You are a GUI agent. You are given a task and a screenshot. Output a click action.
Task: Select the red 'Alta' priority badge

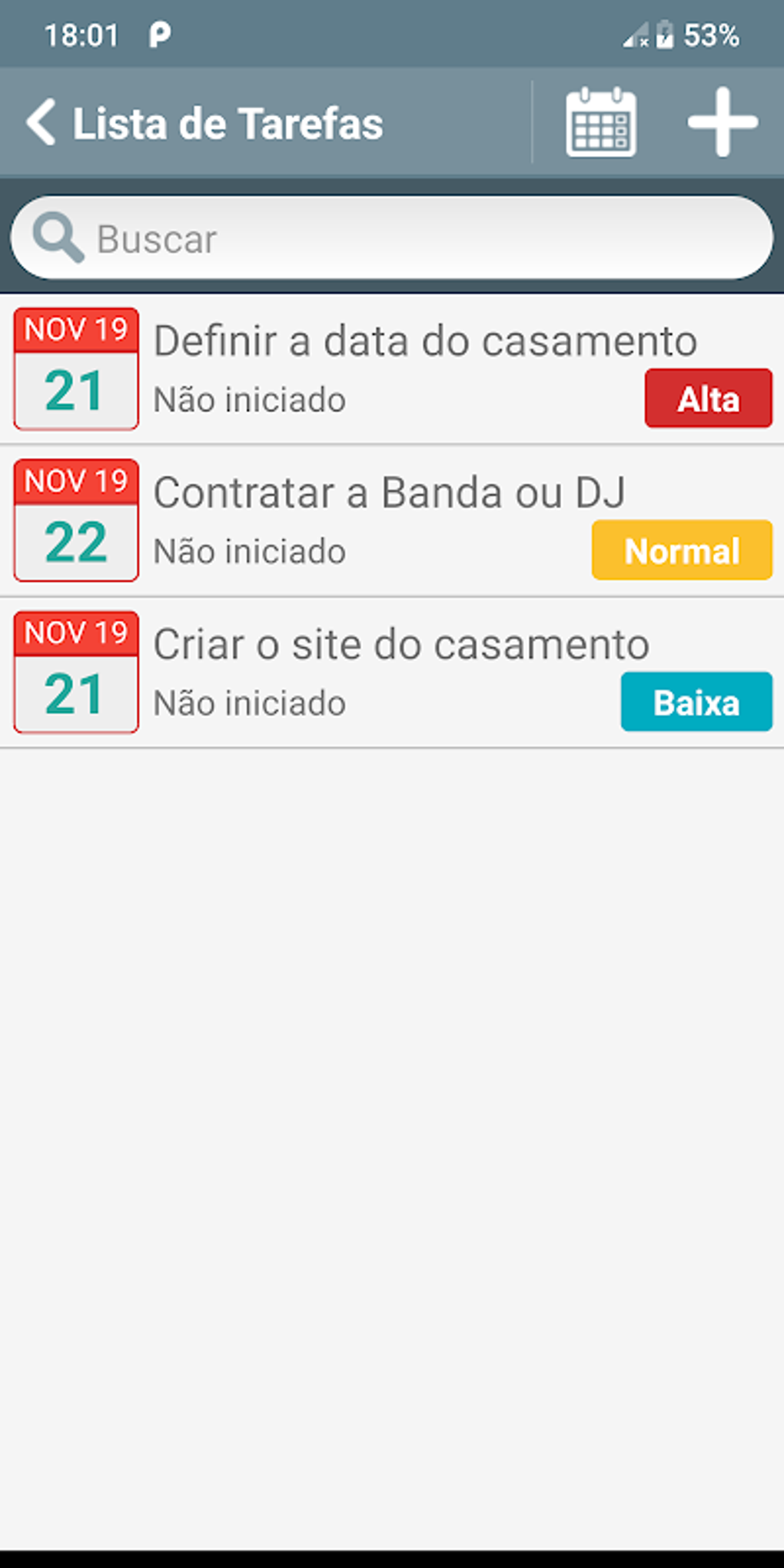[x=708, y=398]
